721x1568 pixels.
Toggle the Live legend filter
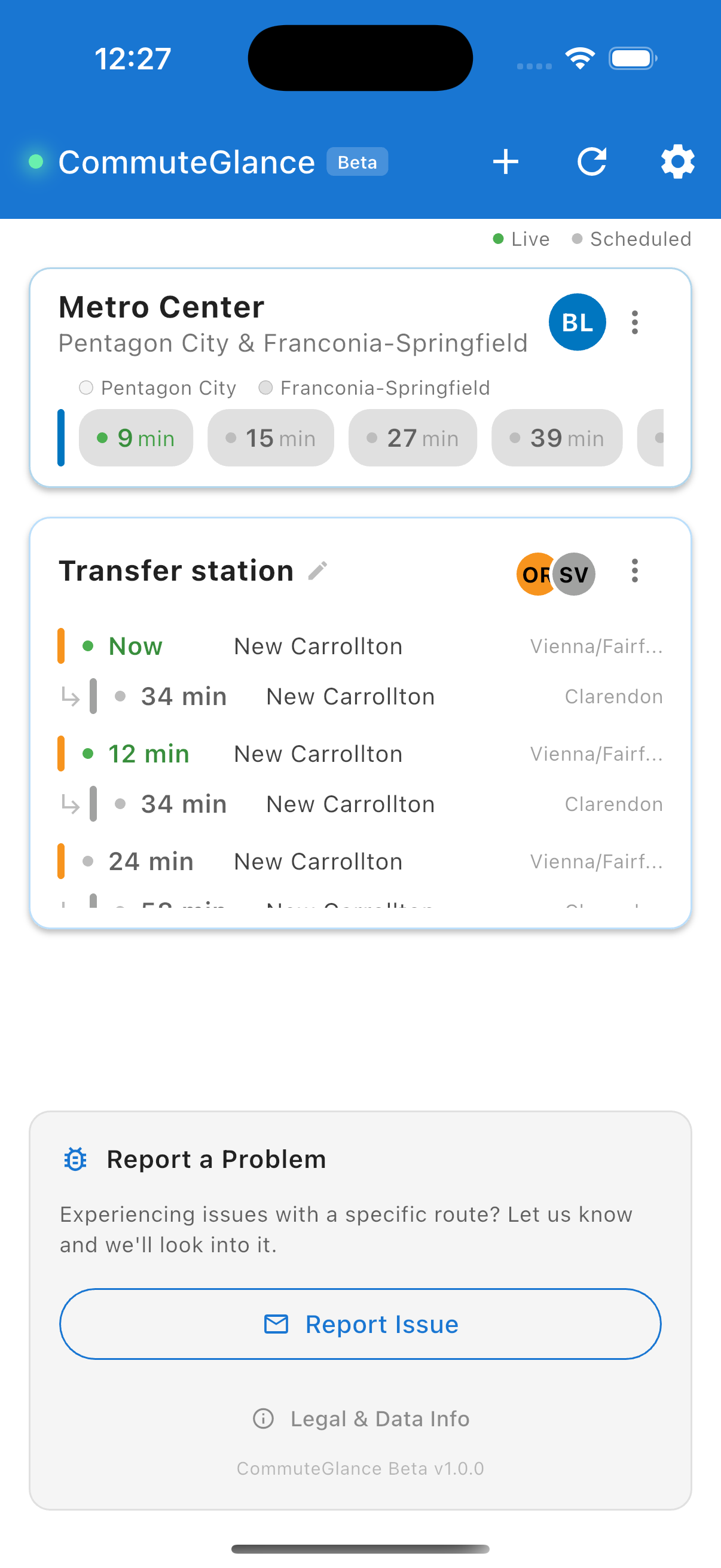[x=521, y=239]
